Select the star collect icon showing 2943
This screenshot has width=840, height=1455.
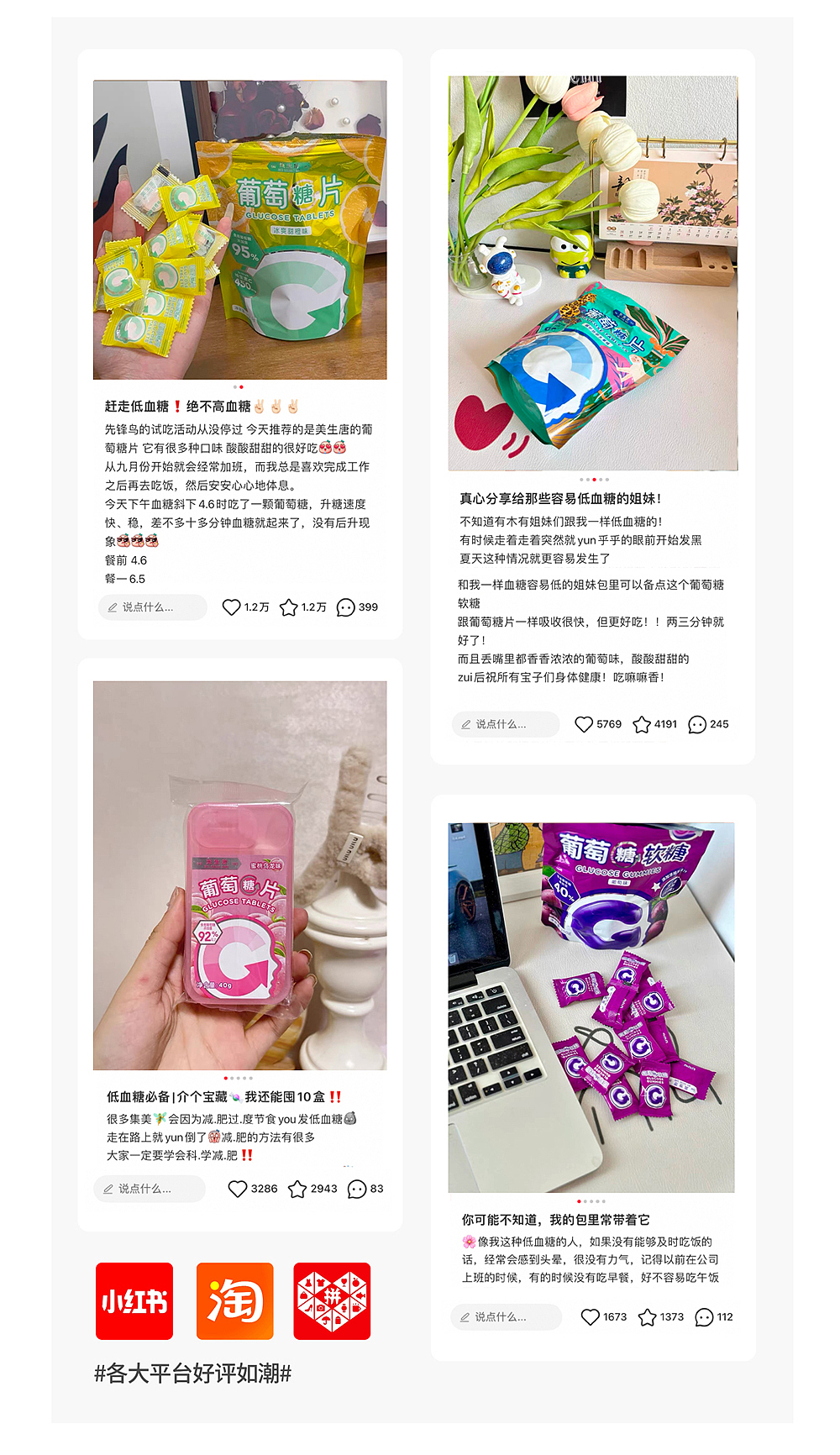(x=297, y=1190)
